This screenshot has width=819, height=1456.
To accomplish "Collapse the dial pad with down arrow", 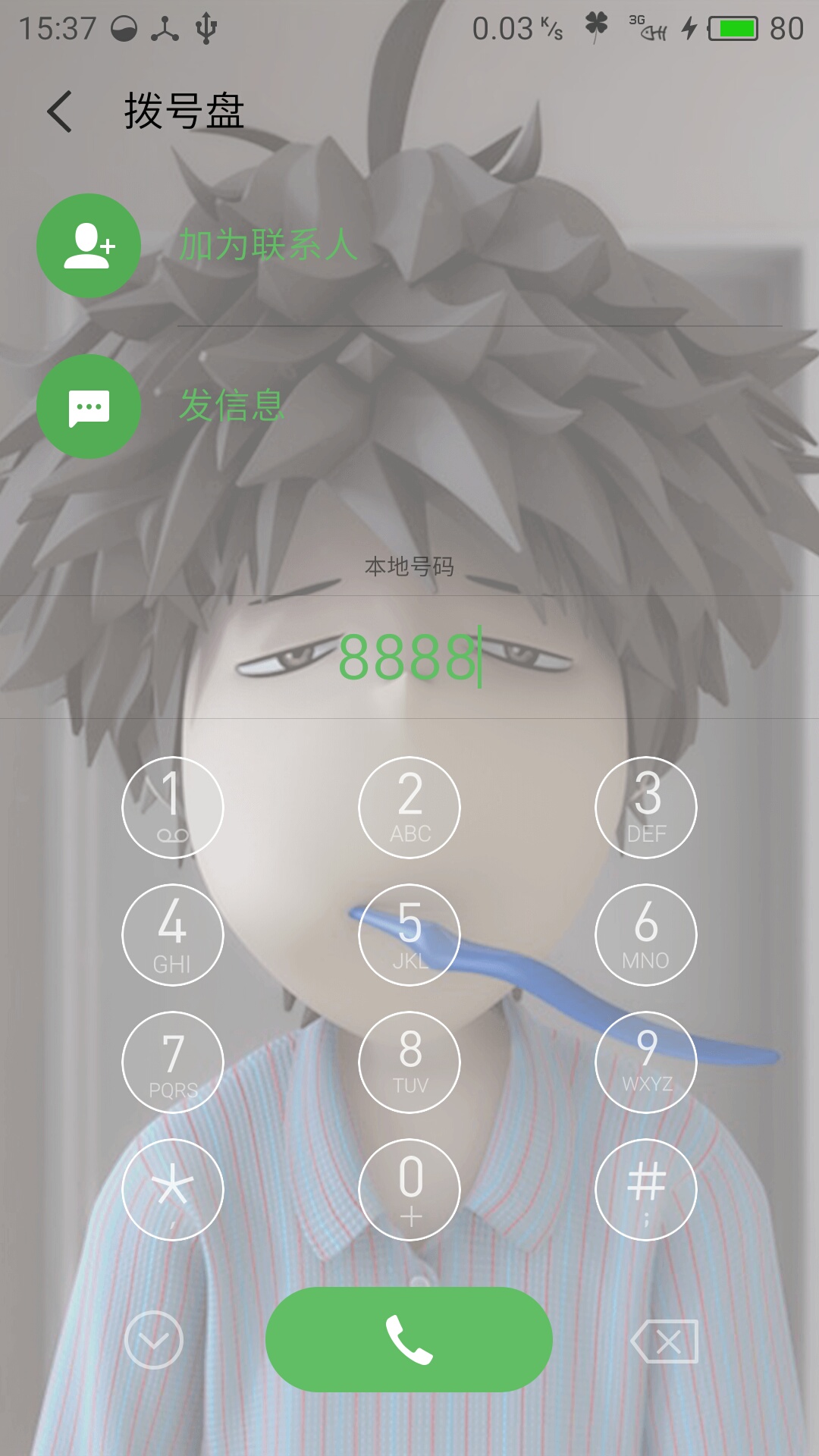I will click(154, 1340).
